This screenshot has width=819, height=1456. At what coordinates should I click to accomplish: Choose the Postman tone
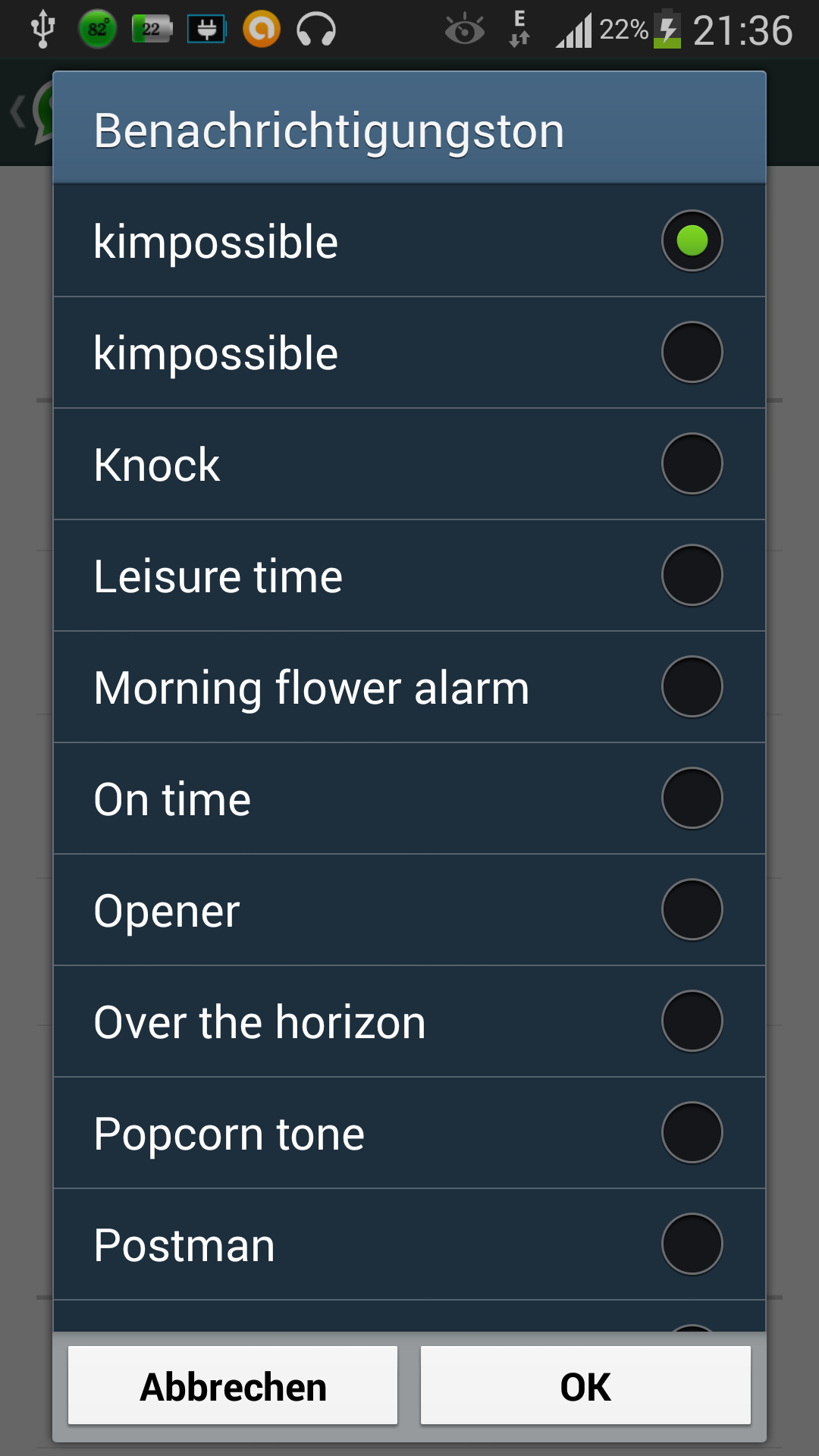point(409,1244)
